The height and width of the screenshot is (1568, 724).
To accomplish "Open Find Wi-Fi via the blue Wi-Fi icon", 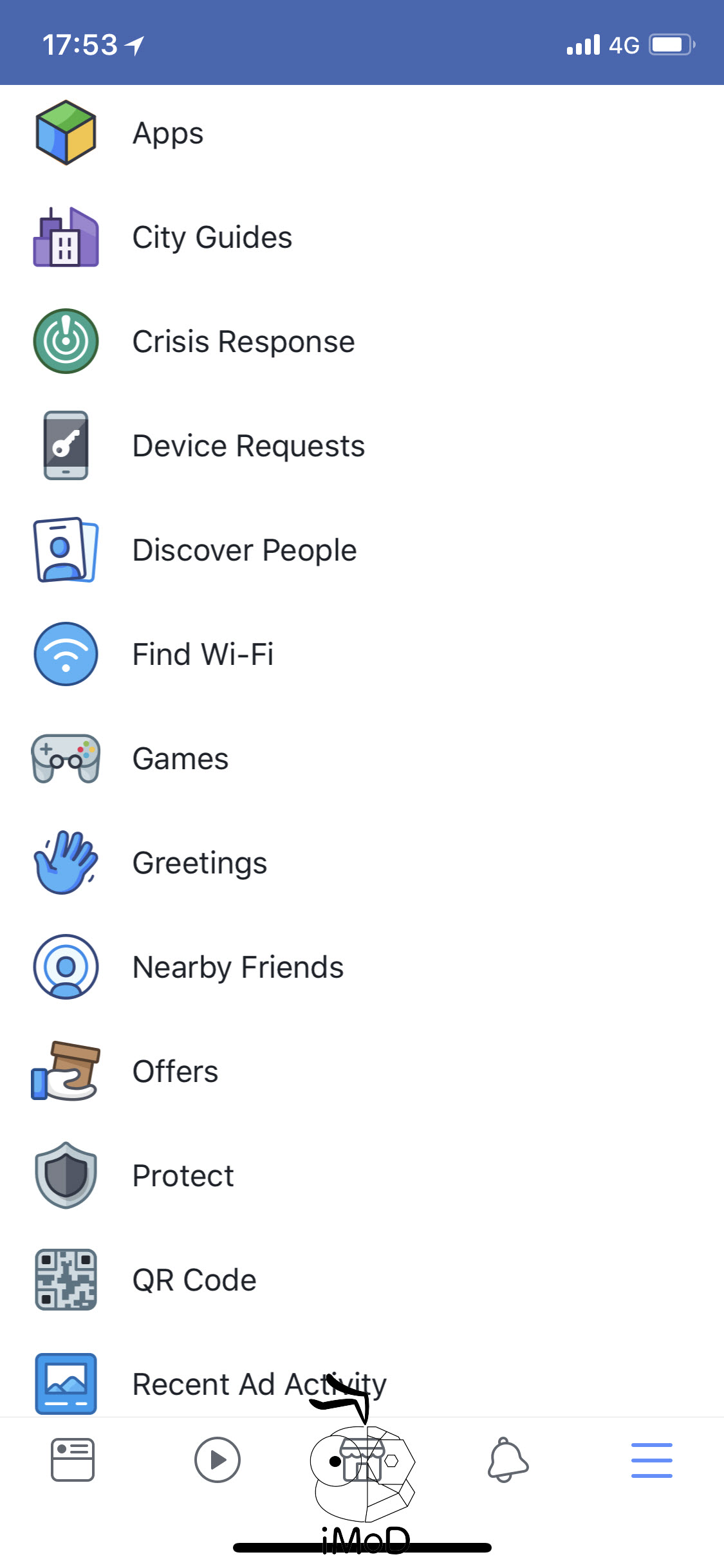I will [64, 655].
